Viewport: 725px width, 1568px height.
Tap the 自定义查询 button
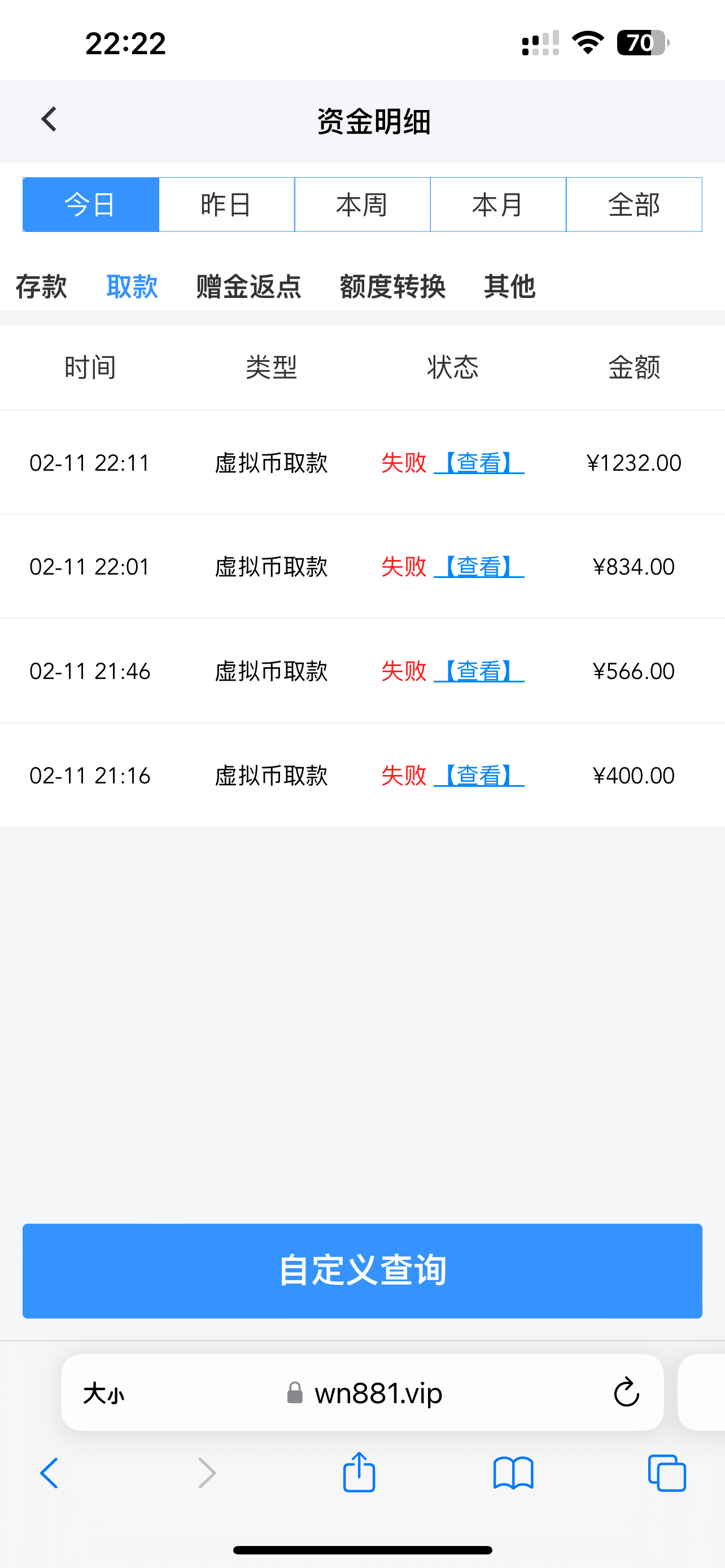coord(362,1271)
